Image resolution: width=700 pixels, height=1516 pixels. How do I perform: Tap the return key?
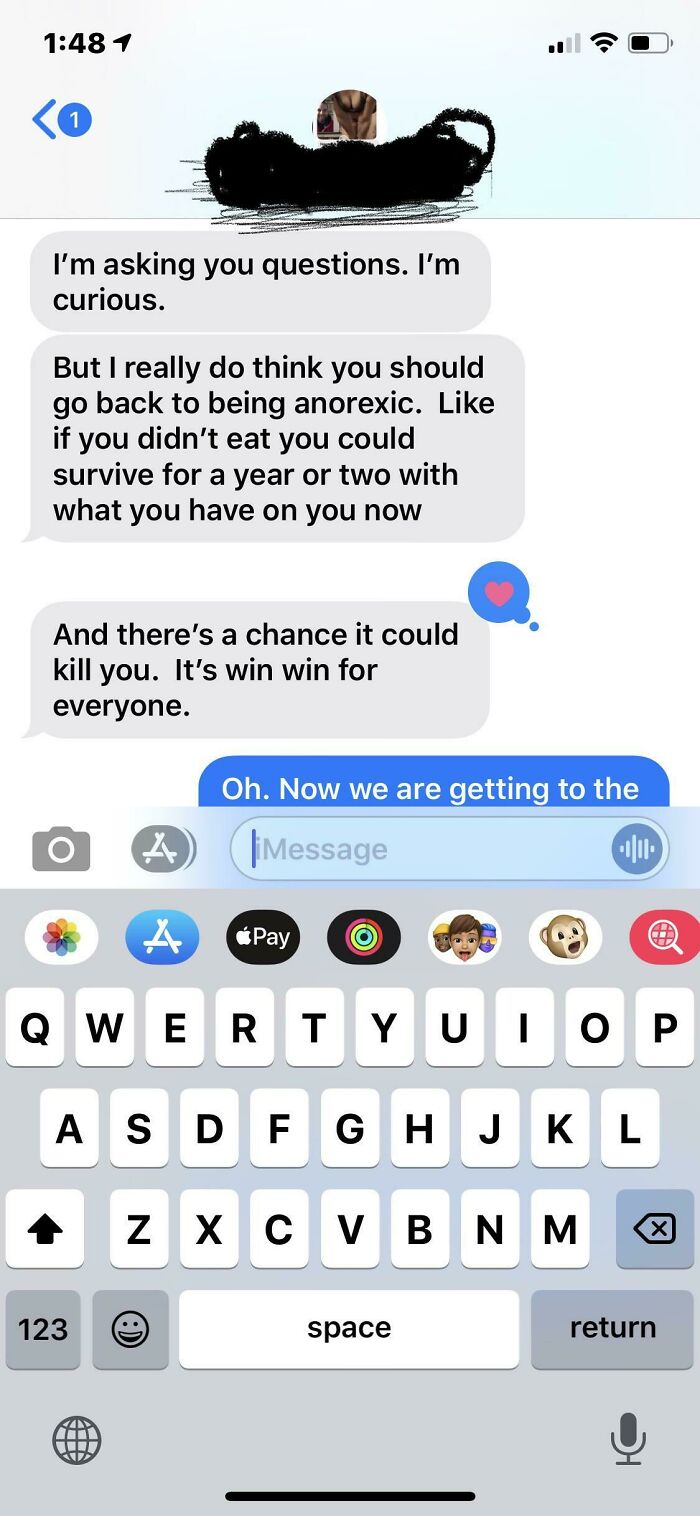[x=612, y=1329]
